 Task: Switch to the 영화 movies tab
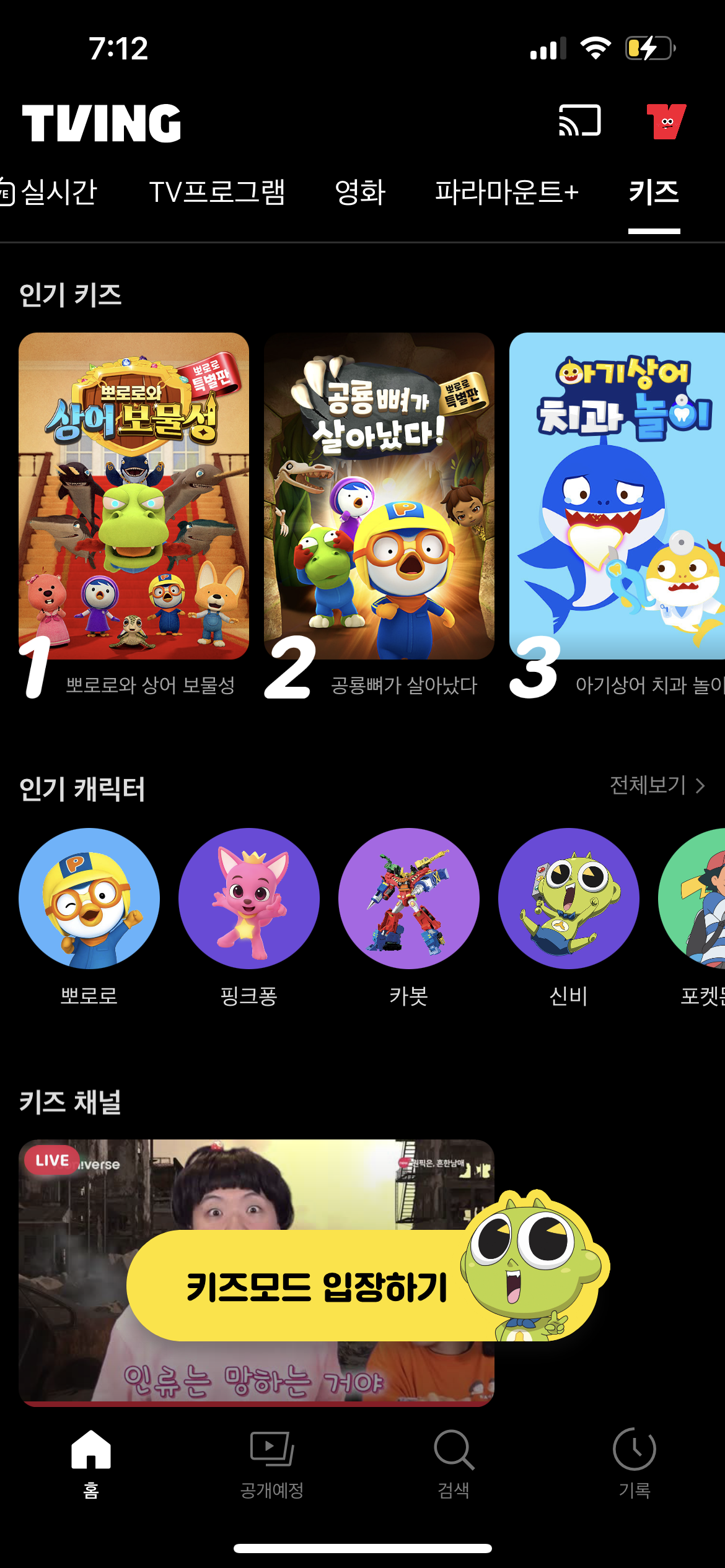pos(358,192)
